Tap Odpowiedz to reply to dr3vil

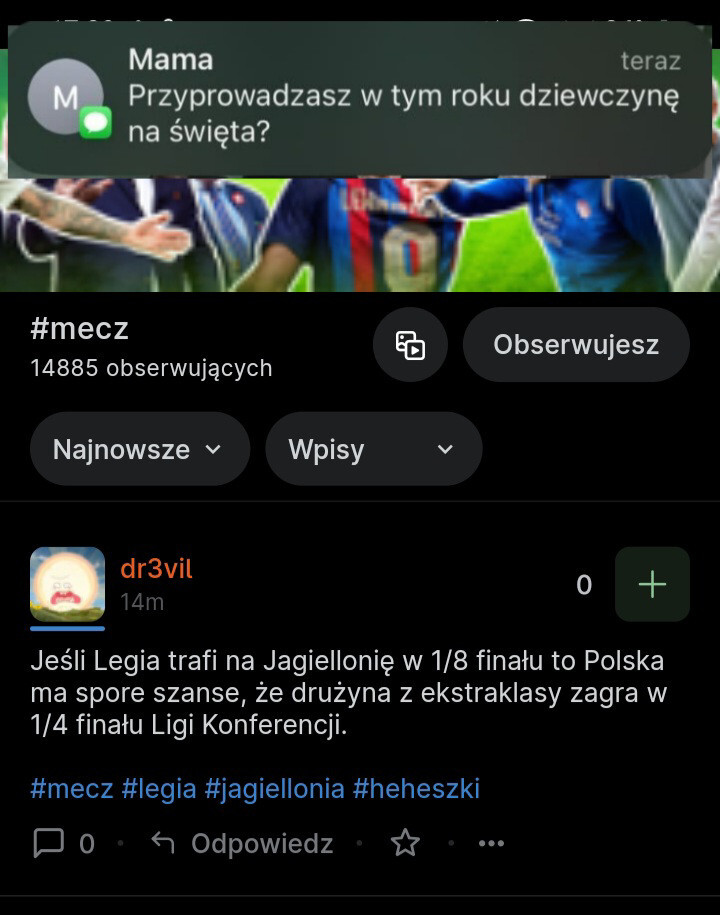(243, 844)
